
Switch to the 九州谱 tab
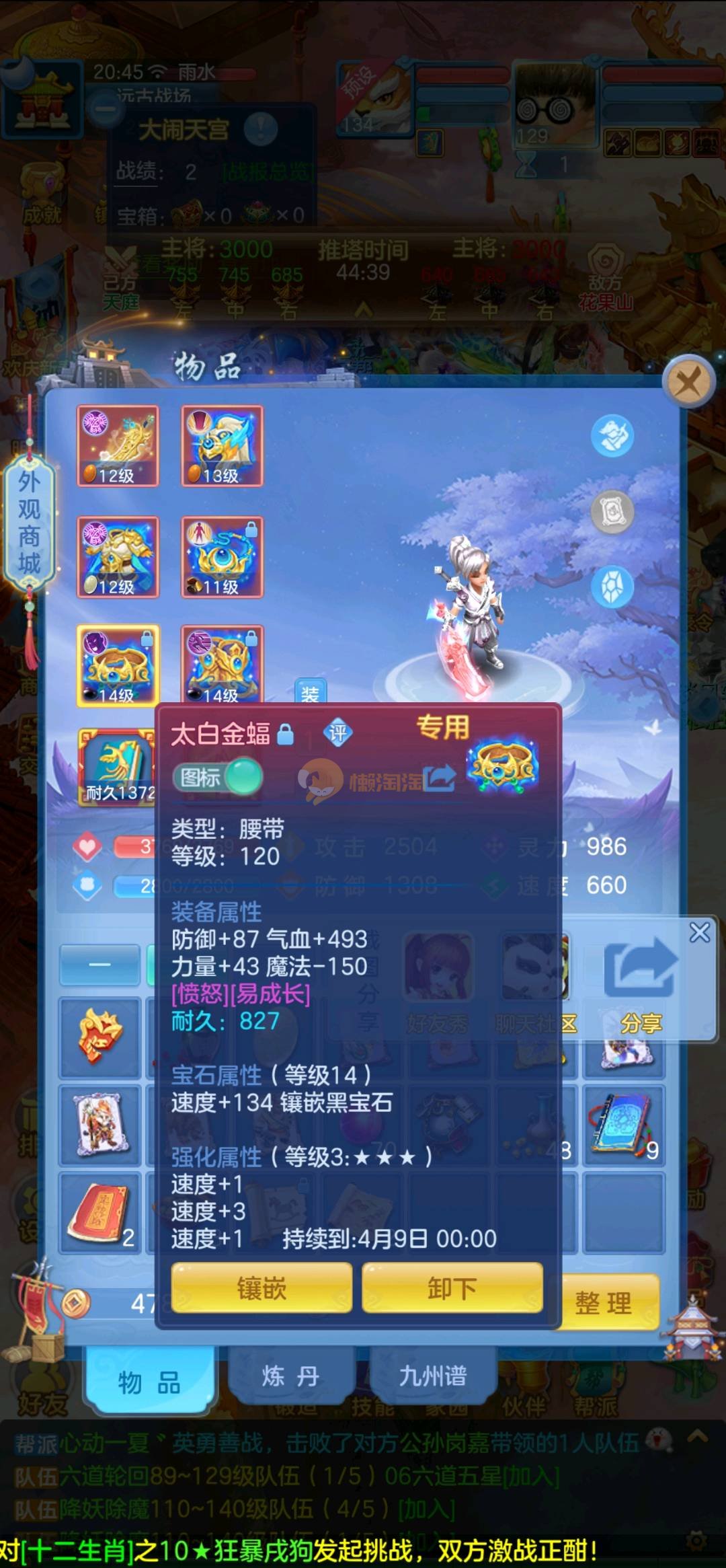(x=433, y=1376)
